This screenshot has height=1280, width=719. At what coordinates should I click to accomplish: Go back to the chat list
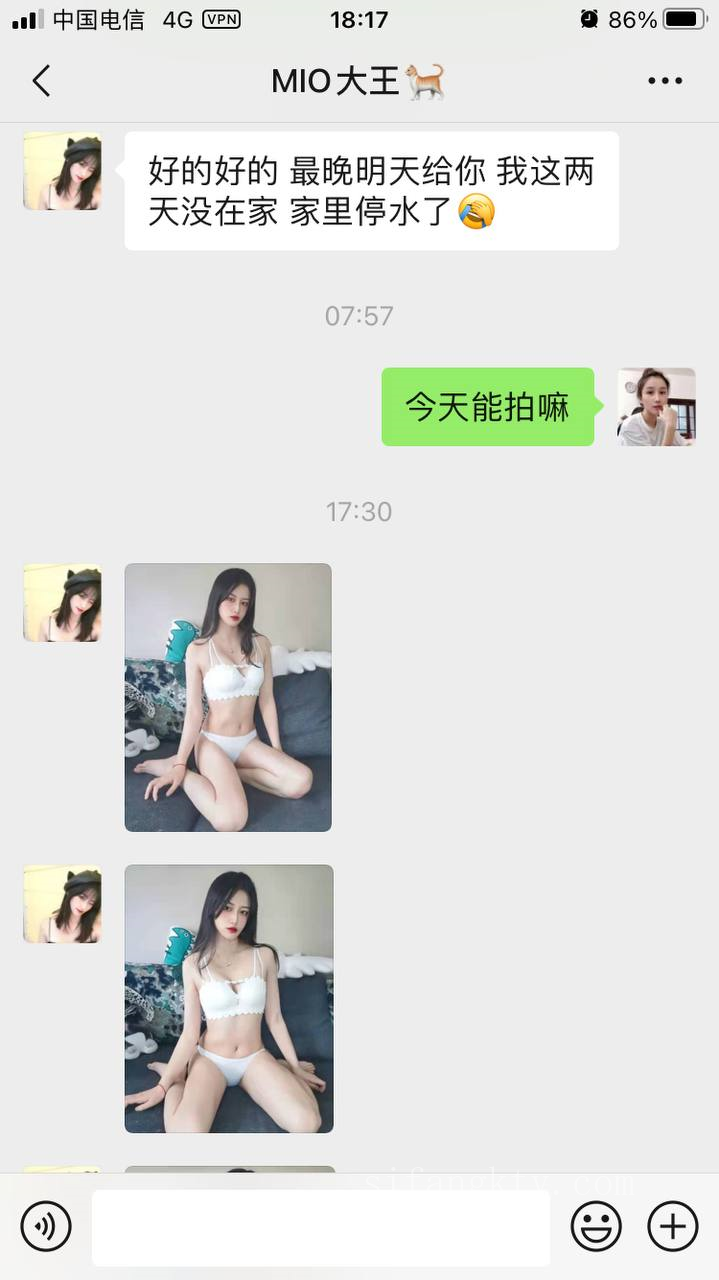pos(41,81)
